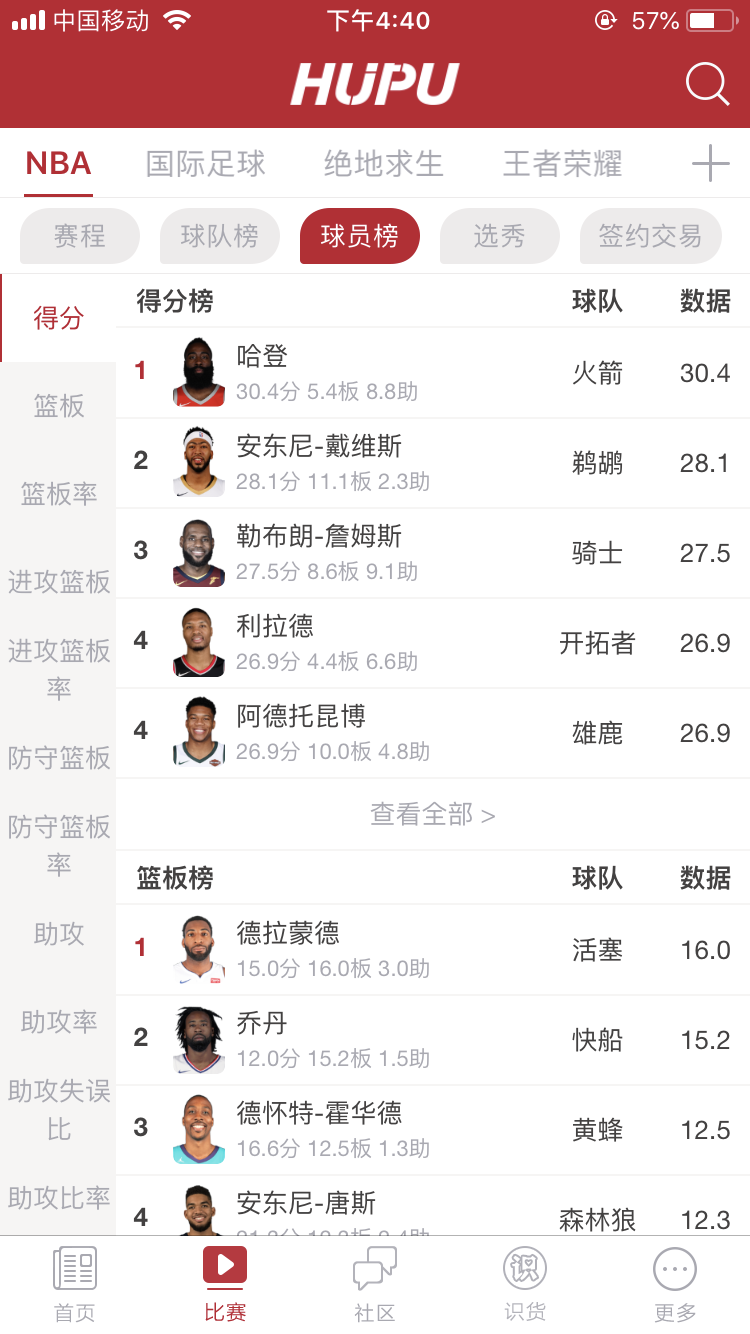
Task: Tap the plus icon to add channels
Action: coord(710,162)
